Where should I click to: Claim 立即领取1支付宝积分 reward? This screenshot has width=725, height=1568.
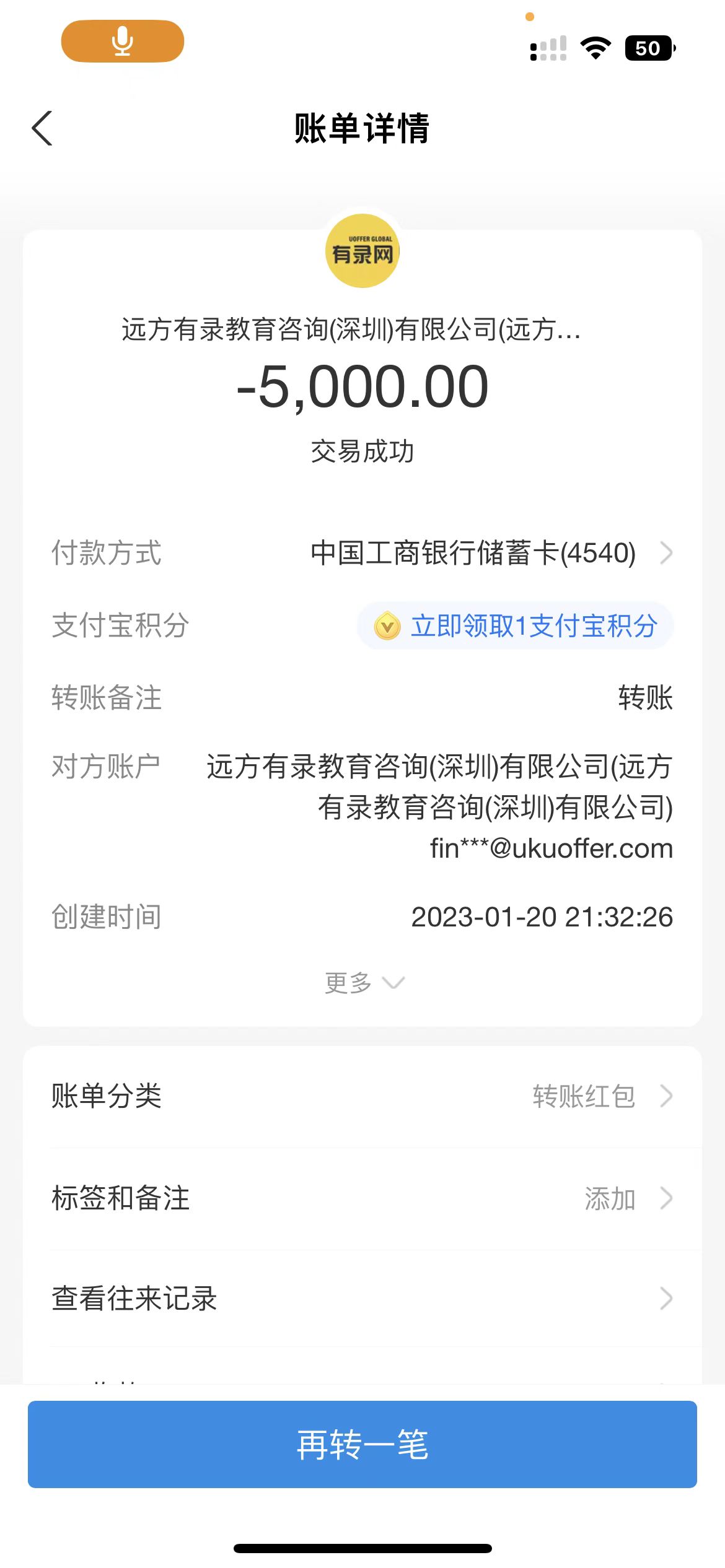pos(516,626)
